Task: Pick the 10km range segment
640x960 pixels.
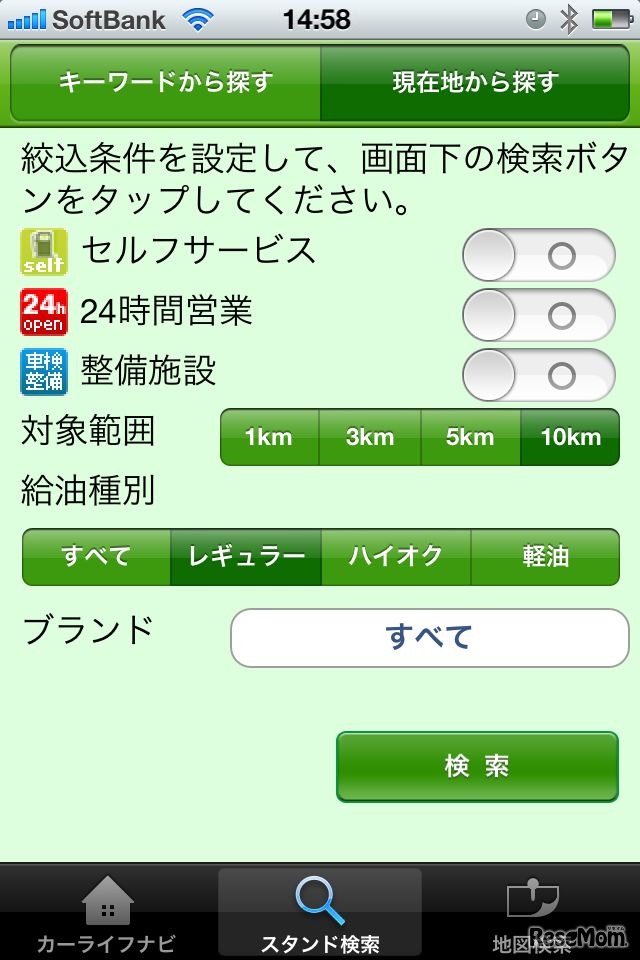Action: pyautogui.click(x=570, y=437)
